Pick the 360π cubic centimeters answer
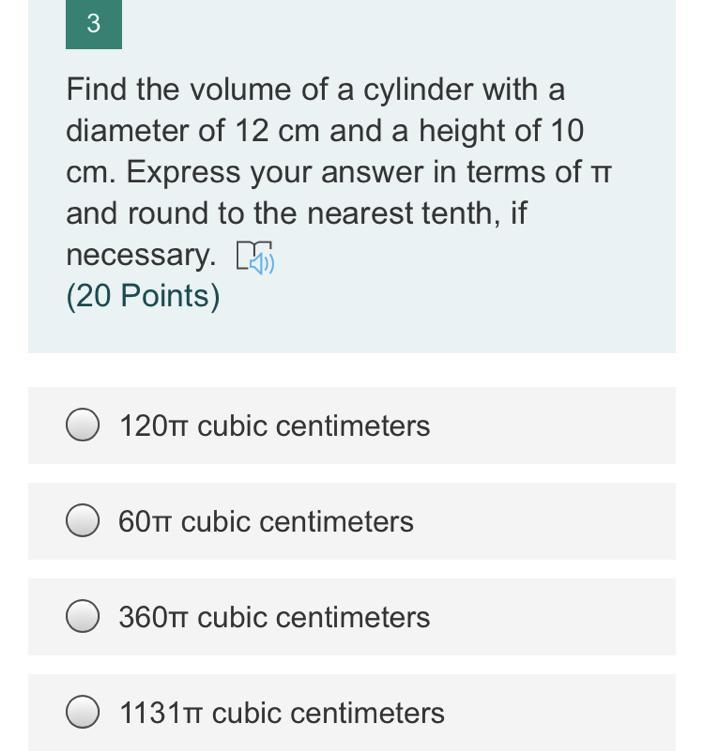The width and height of the screenshot is (704, 751). coord(83,617)
